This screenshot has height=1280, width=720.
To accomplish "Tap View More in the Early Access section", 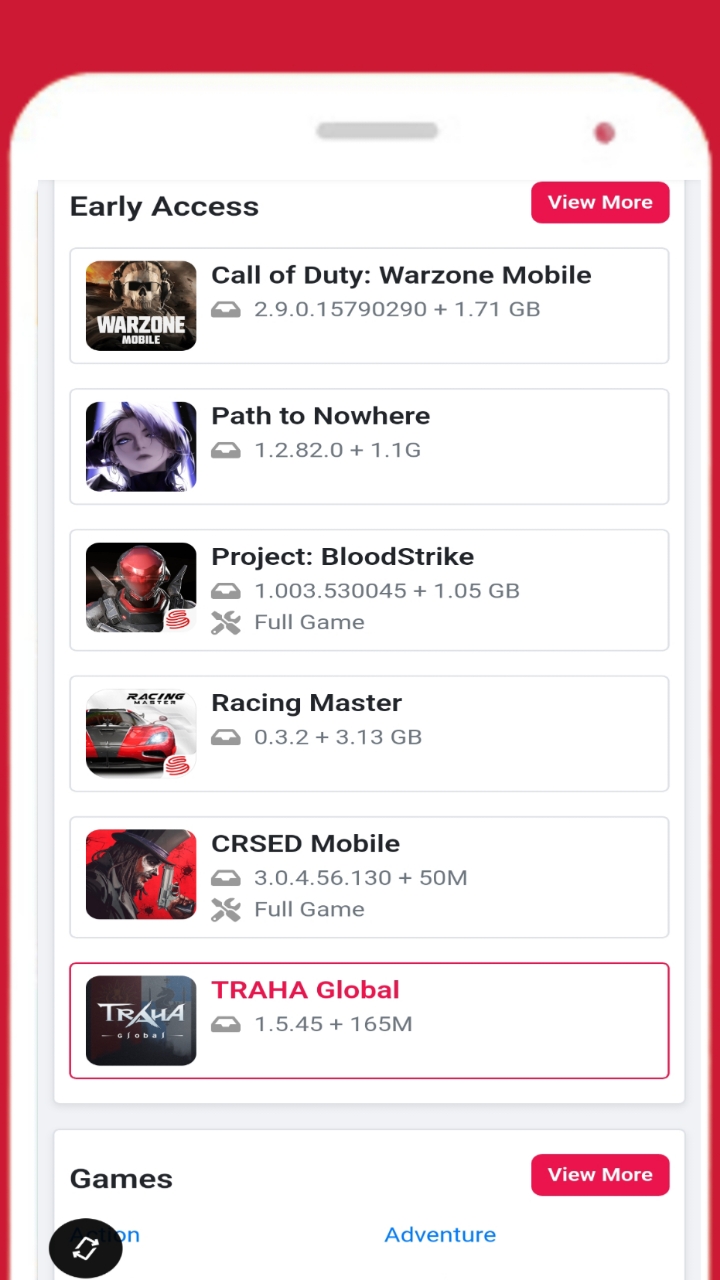I will tap(600, 202).
